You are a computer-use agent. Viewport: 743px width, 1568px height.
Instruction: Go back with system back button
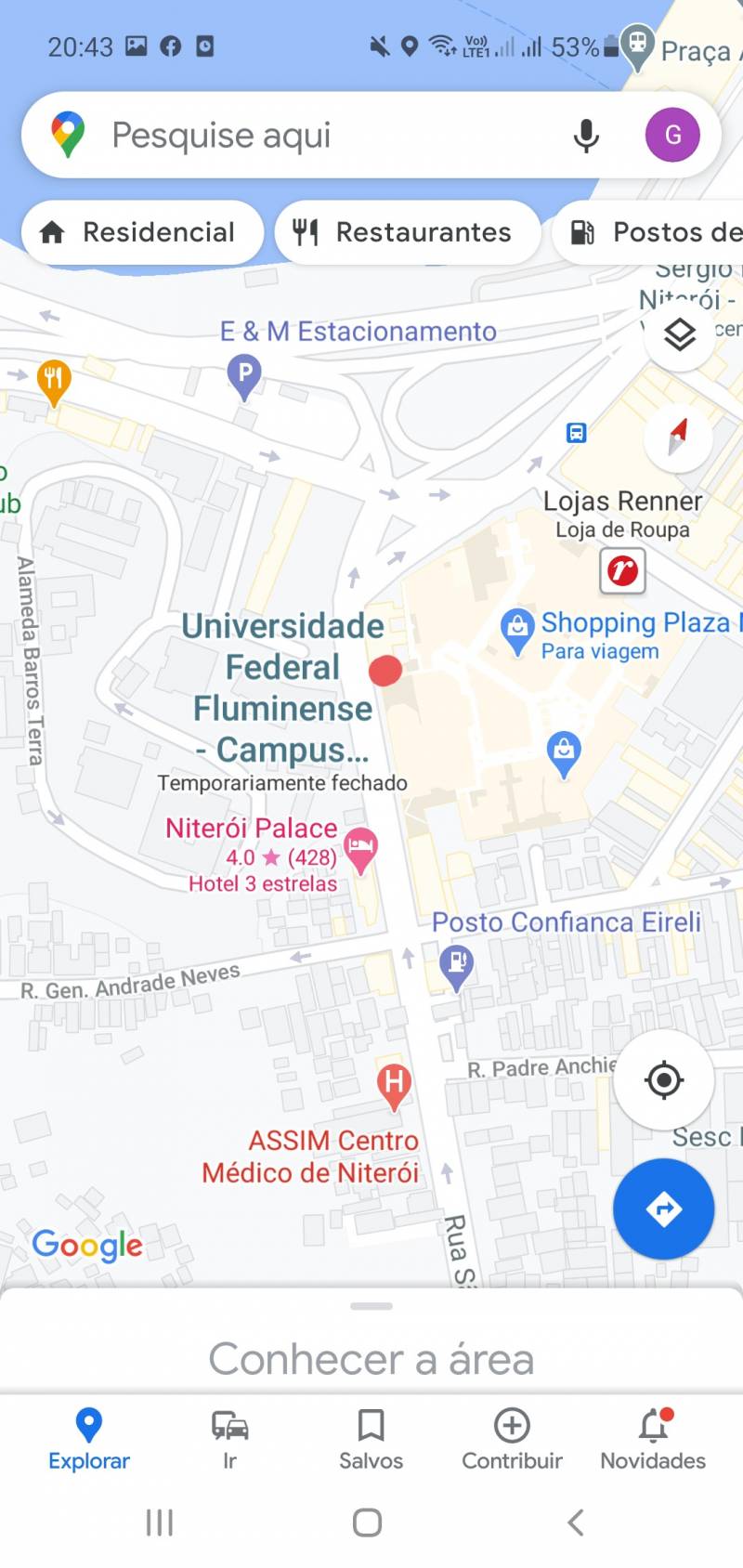point(576,1522)
